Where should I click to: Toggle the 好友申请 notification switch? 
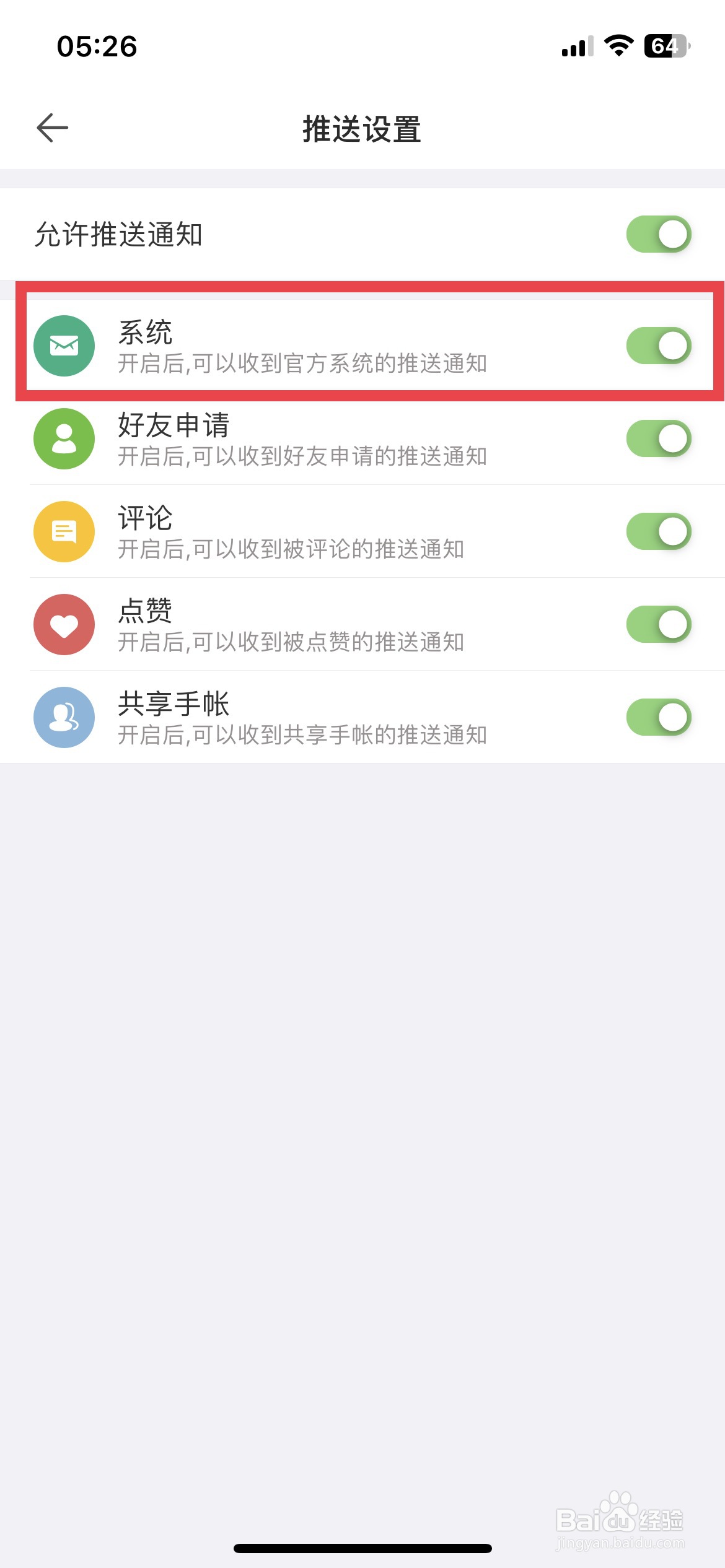[658, 439]
